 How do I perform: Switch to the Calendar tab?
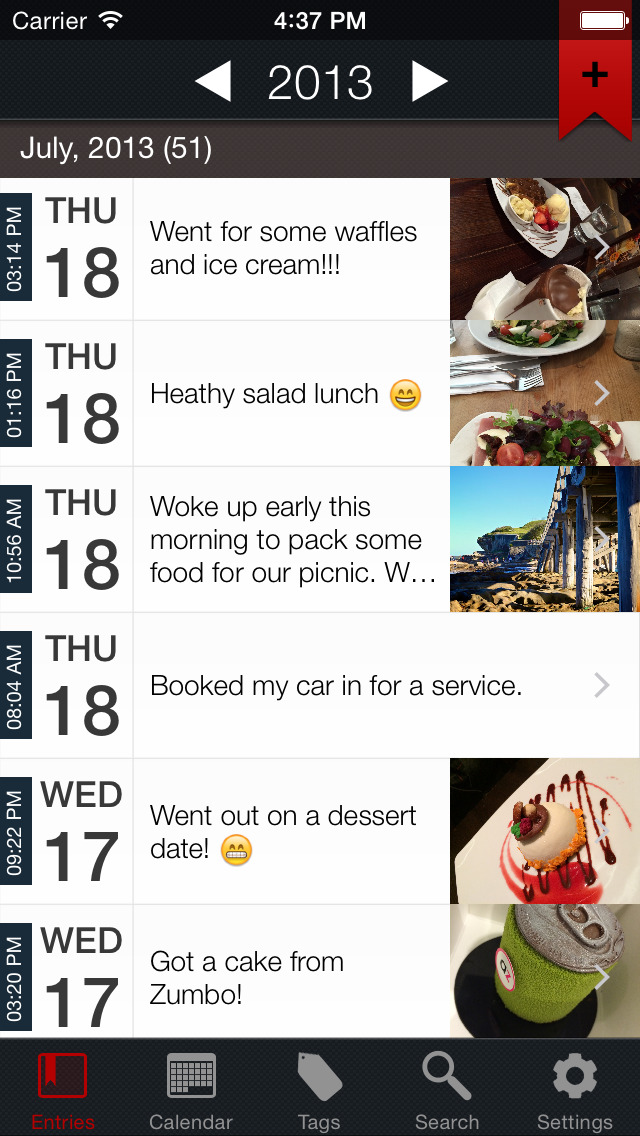pyautogui.click(x=191, y=1090)
